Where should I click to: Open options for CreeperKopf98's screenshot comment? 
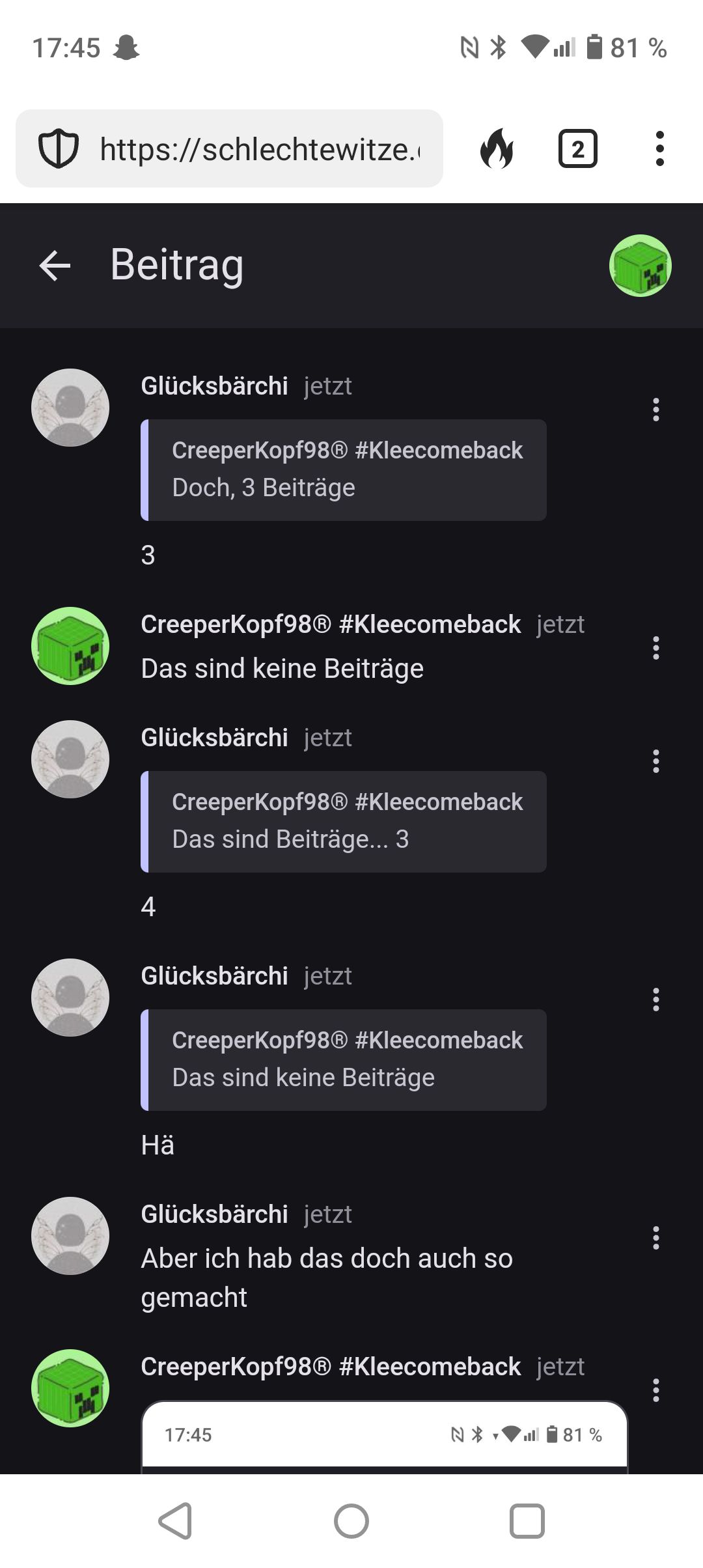pyautogui.click(x=655, y=1390)
